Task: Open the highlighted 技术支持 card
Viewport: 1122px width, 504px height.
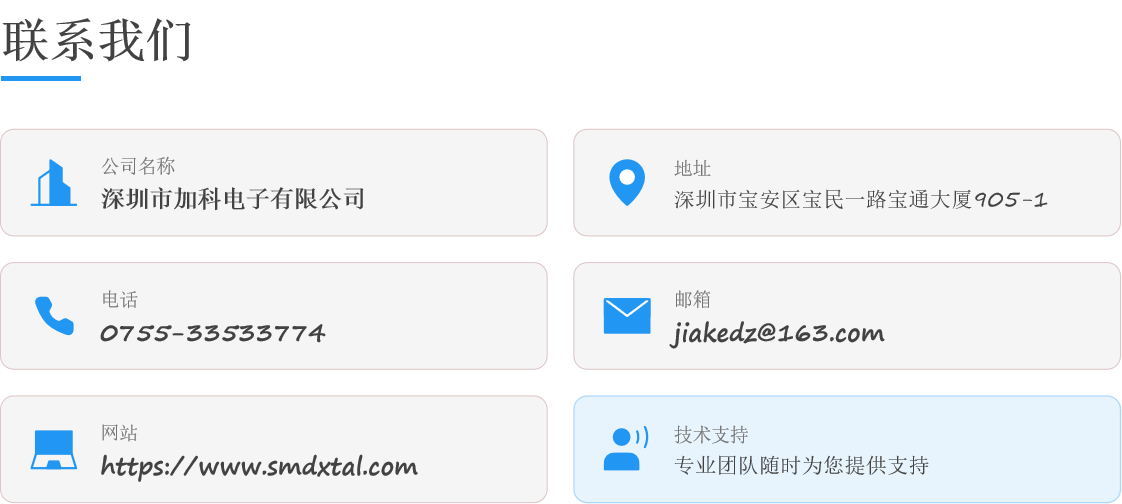Action: (846, 449)
